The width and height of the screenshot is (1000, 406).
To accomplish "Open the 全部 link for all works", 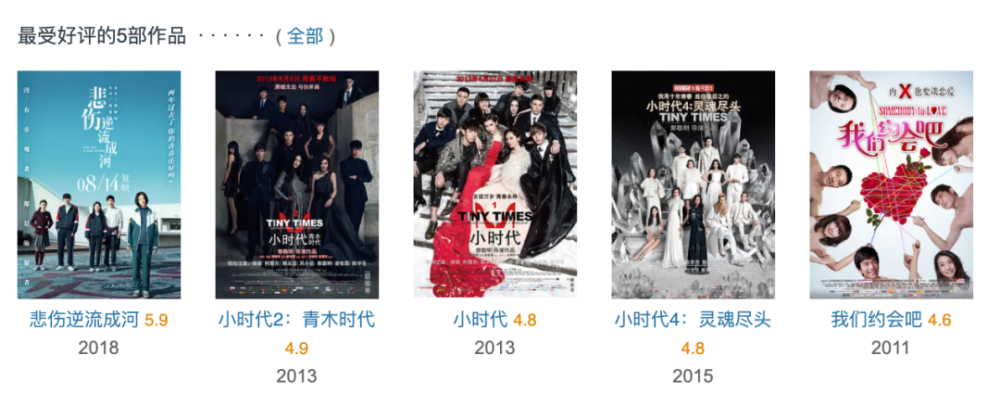I will click(x=305, y=36).
